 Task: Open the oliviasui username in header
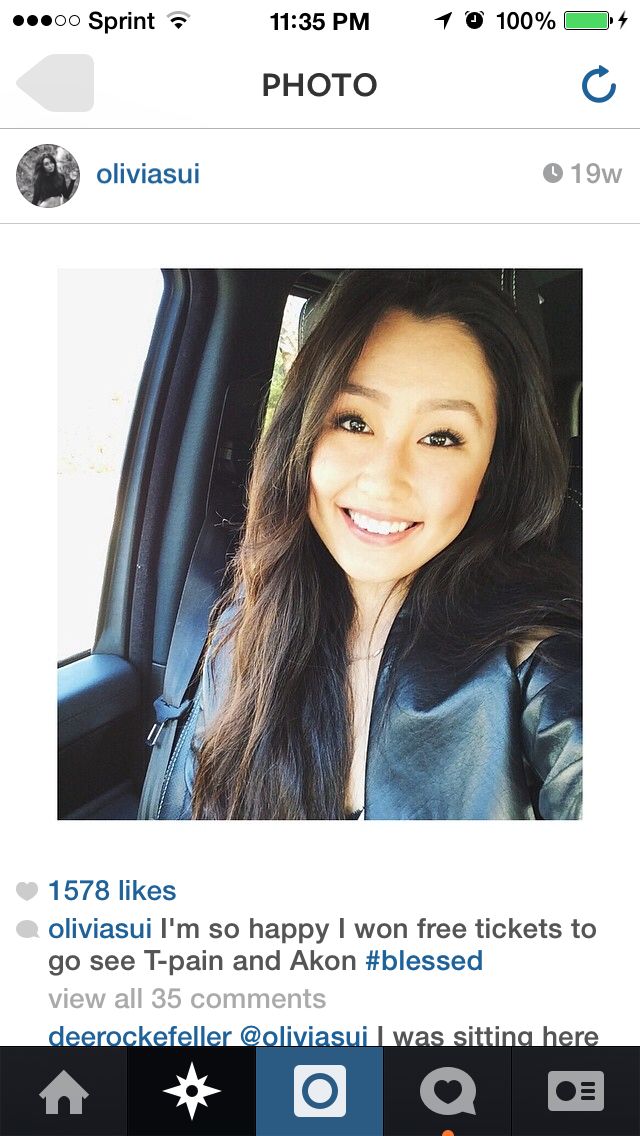148,175
